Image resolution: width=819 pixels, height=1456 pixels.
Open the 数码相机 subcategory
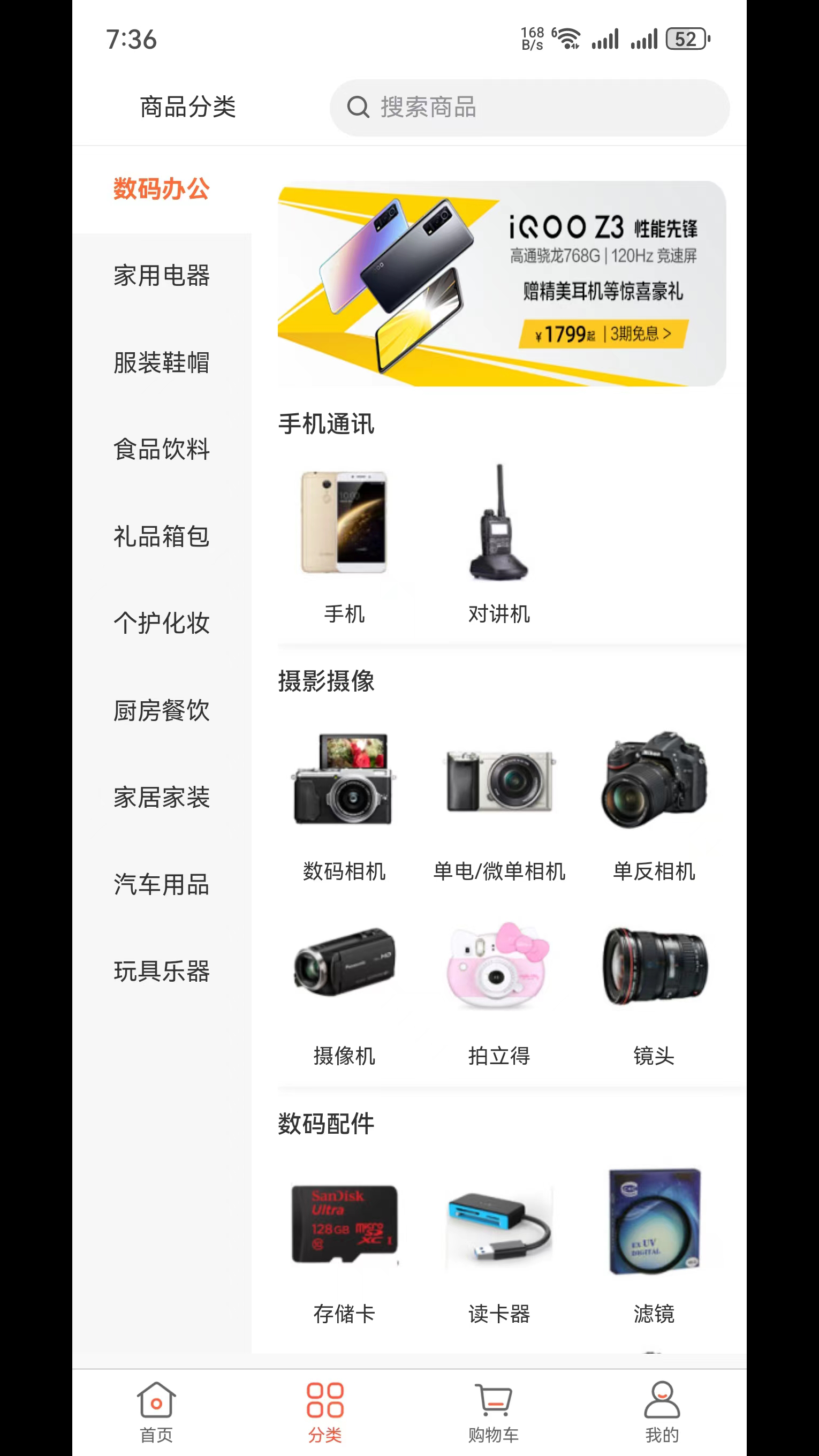pyautogui.click(x=344, y=802)
